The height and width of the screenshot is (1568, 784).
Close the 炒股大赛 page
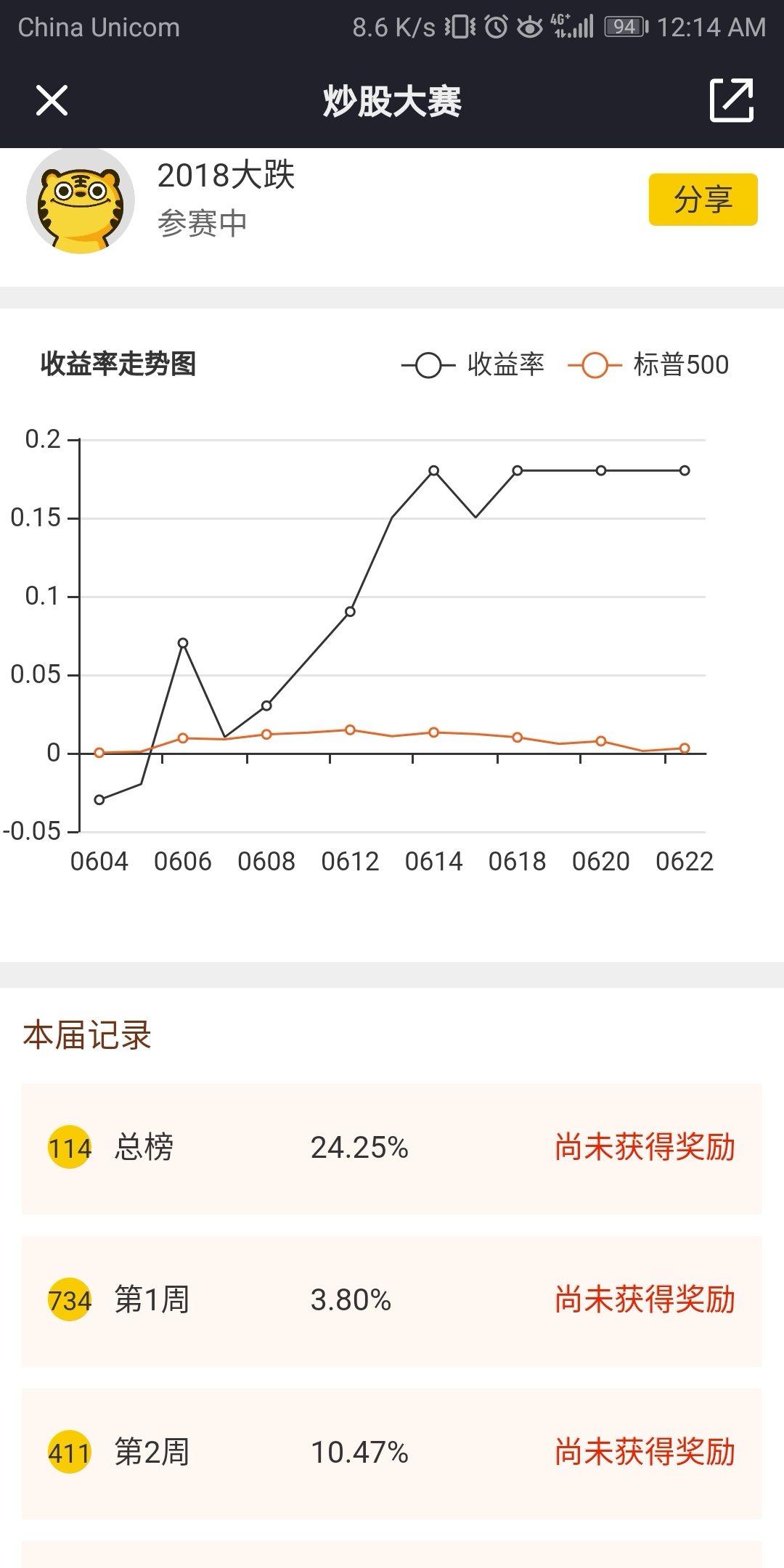click(x=52, y=100)
